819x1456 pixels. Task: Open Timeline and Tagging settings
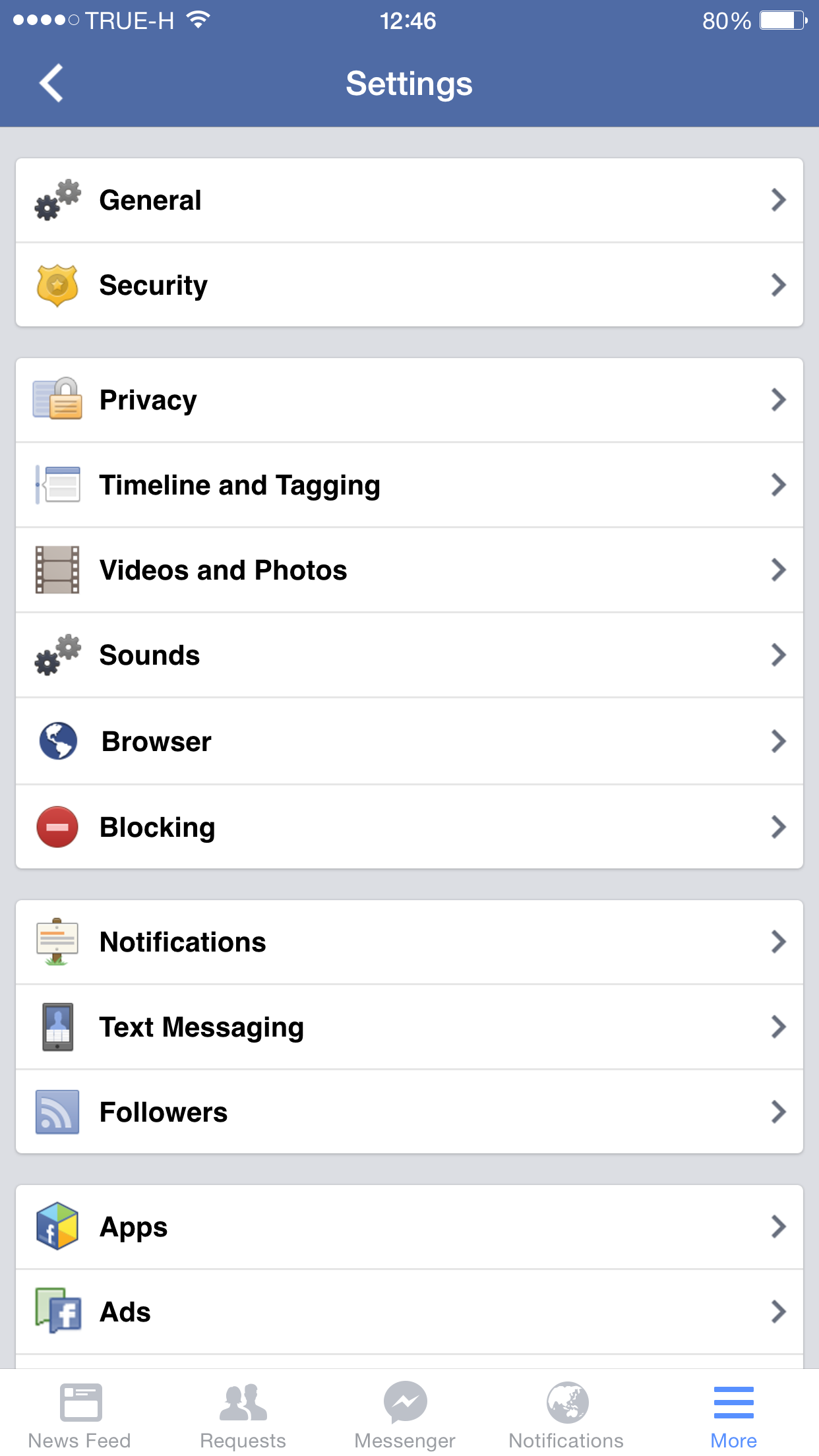coord(409,485)
